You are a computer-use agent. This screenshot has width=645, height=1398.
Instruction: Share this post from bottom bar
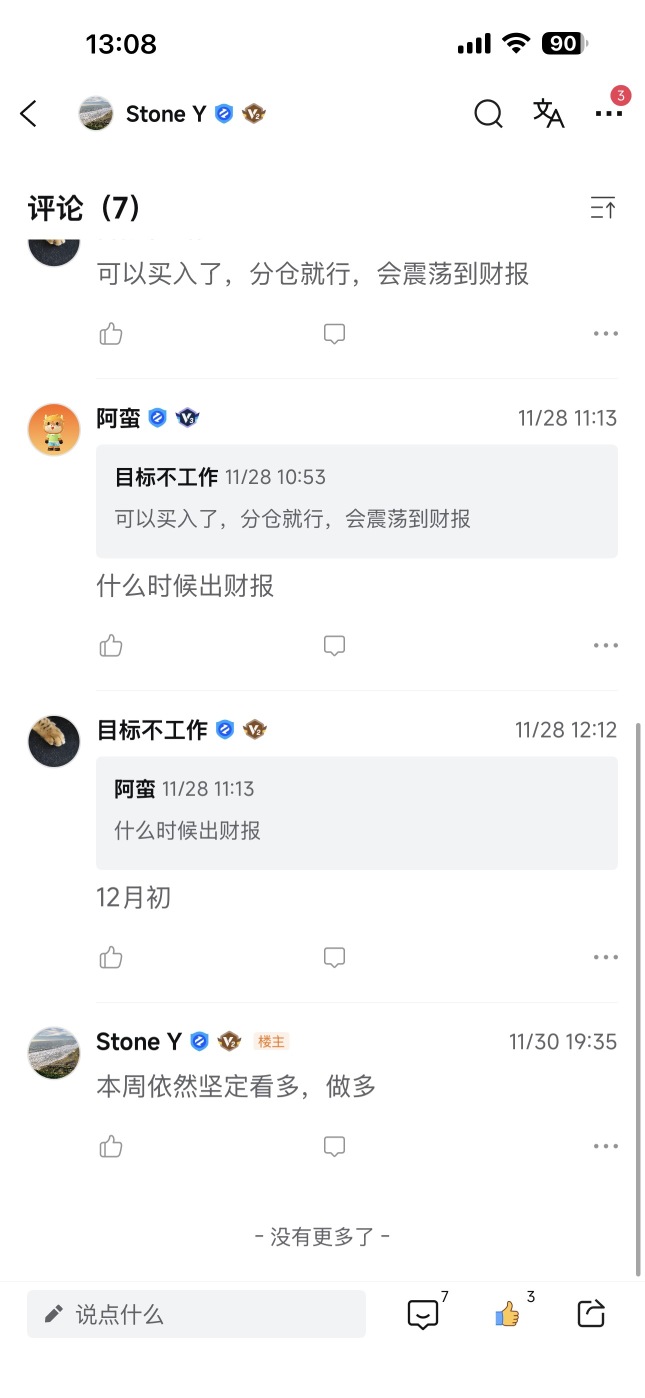pos(592,1314)
